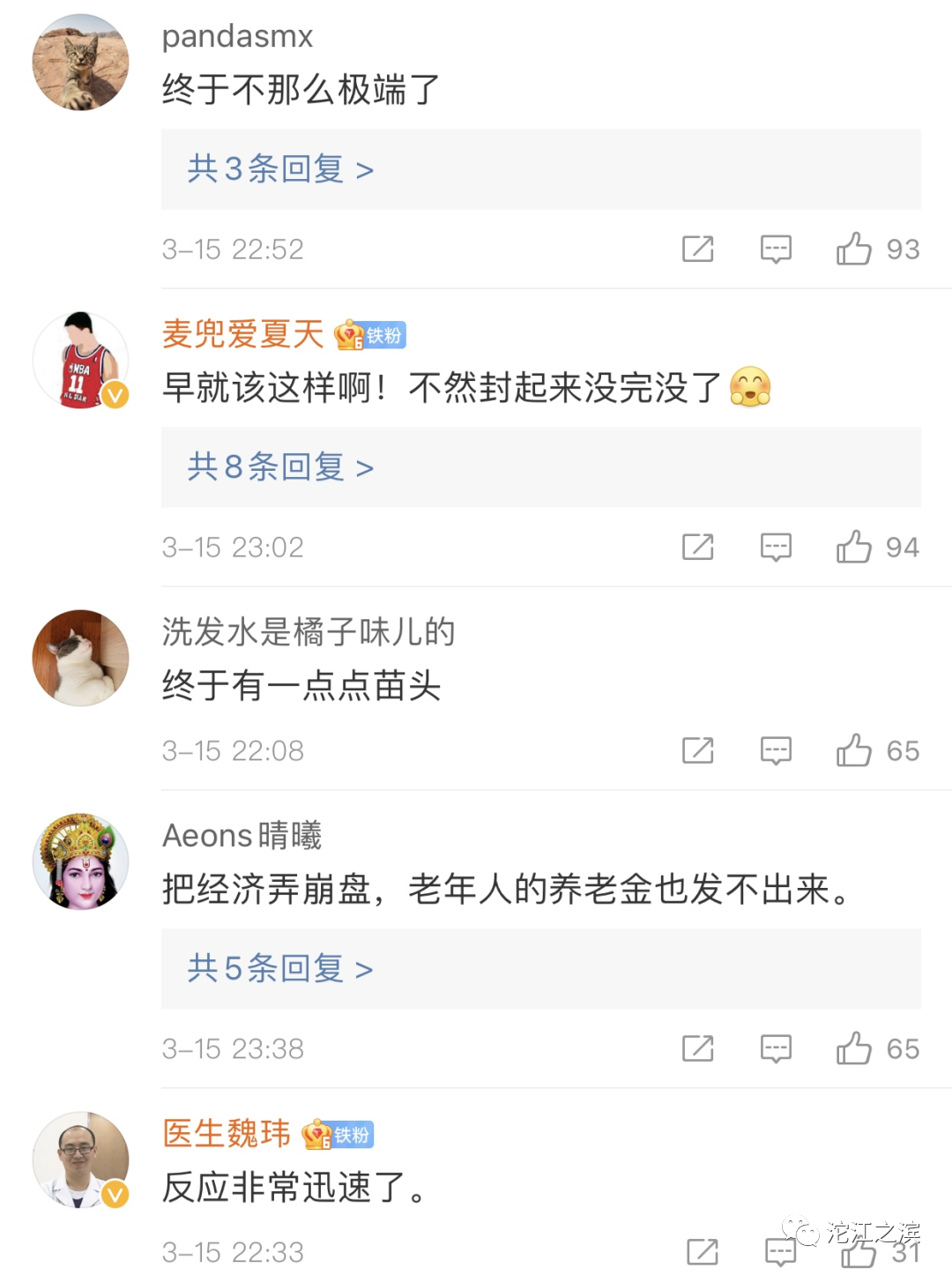Image resolution: width=952 pixels, height=1275 pixels.
Task: Like 麦兜爱夏天's comment
Action: coord(853,548)
